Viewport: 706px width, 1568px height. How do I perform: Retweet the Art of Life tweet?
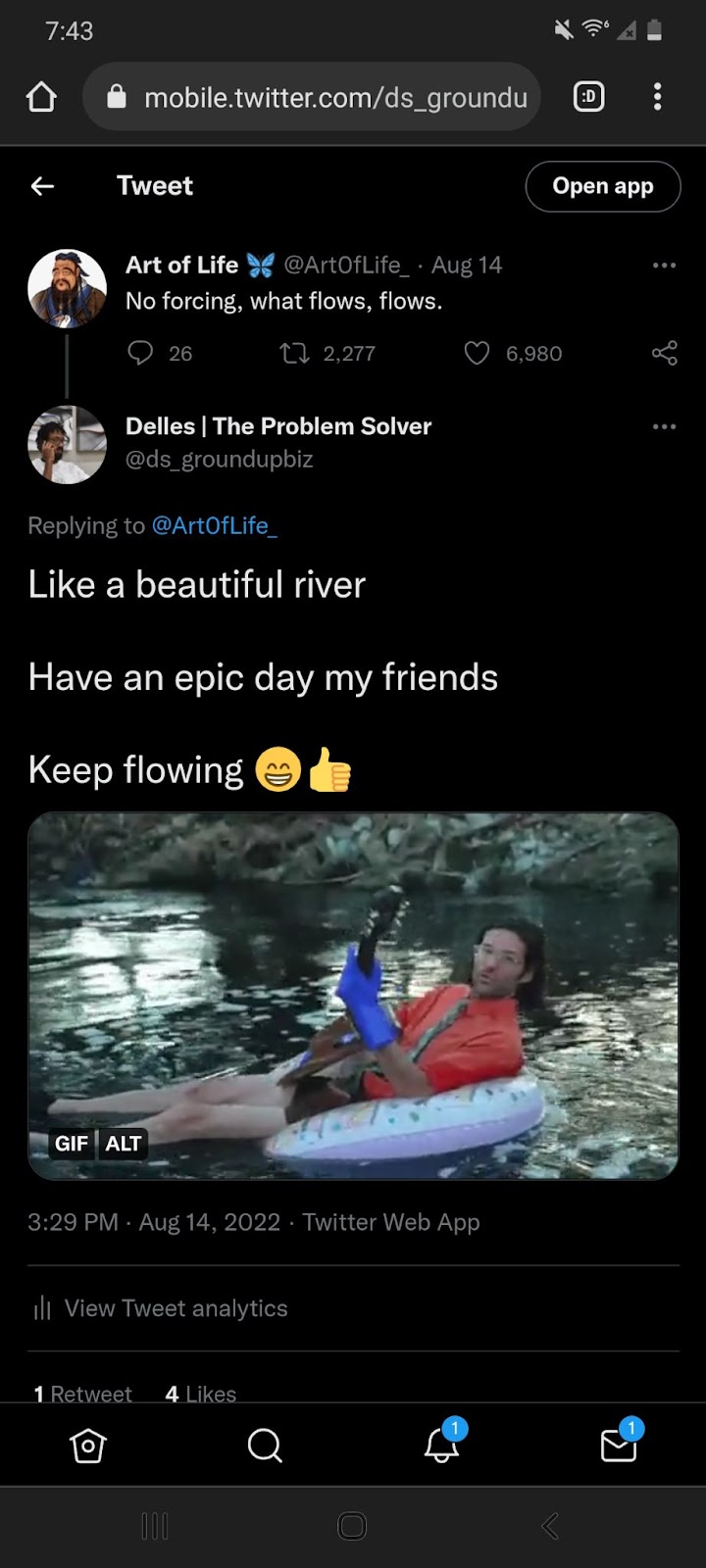coord(294,353)
